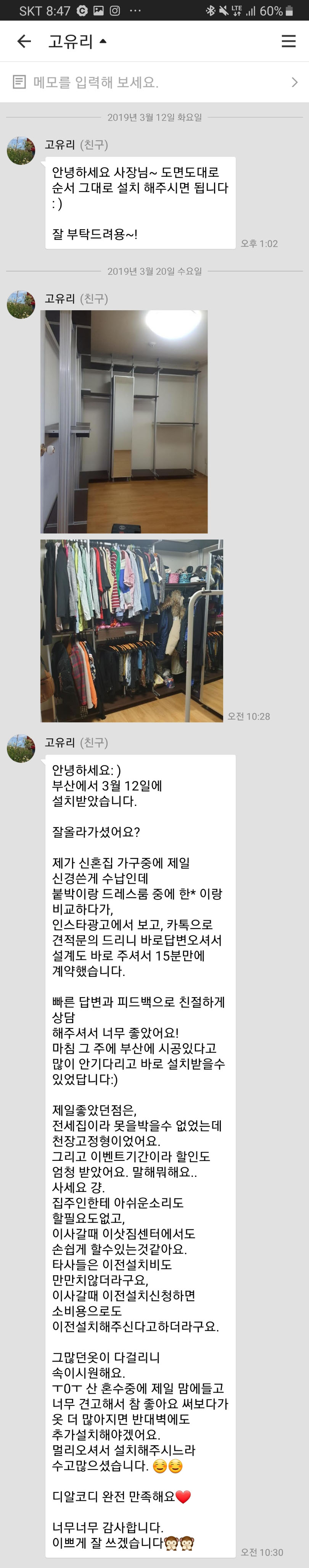Open the empty dressing room photo
Viewport: 309px width, 1568px height.
click(x=124, y=422)
